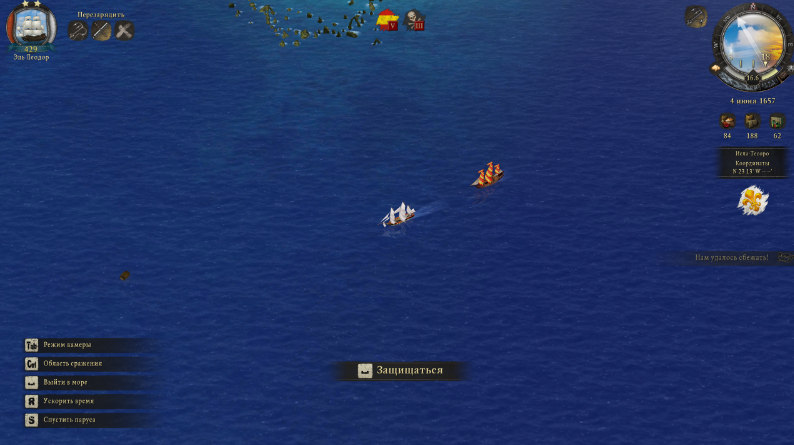Select the grappling hook ammo icon

pos(78,31)
